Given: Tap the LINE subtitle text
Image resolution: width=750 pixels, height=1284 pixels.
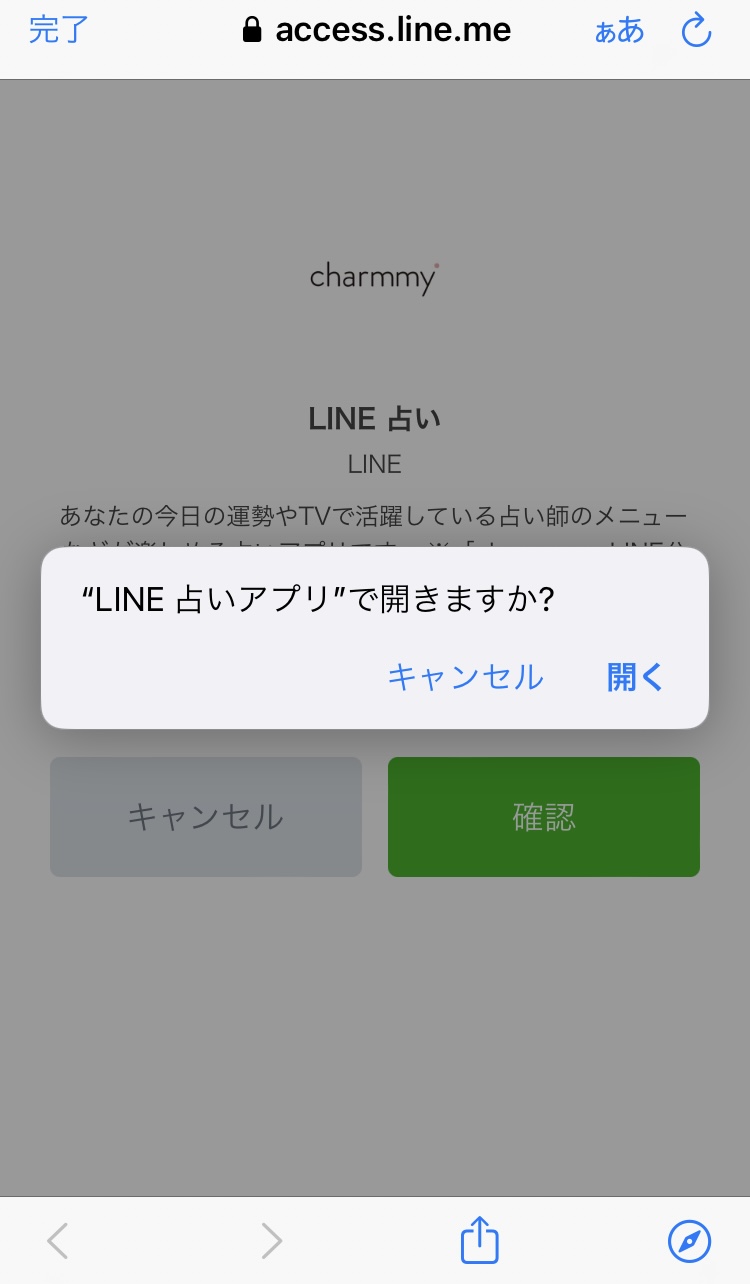Looking at the screenshot, I should 374,464.
